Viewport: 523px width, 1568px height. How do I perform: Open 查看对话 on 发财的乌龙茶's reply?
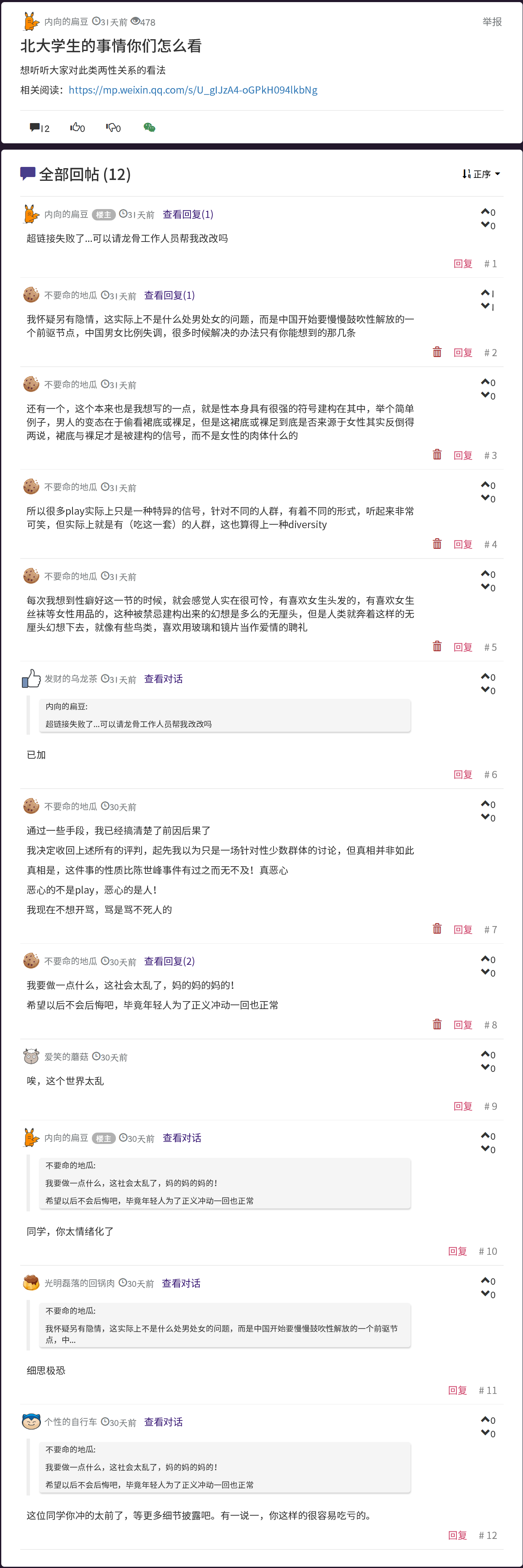coord(163,679)
